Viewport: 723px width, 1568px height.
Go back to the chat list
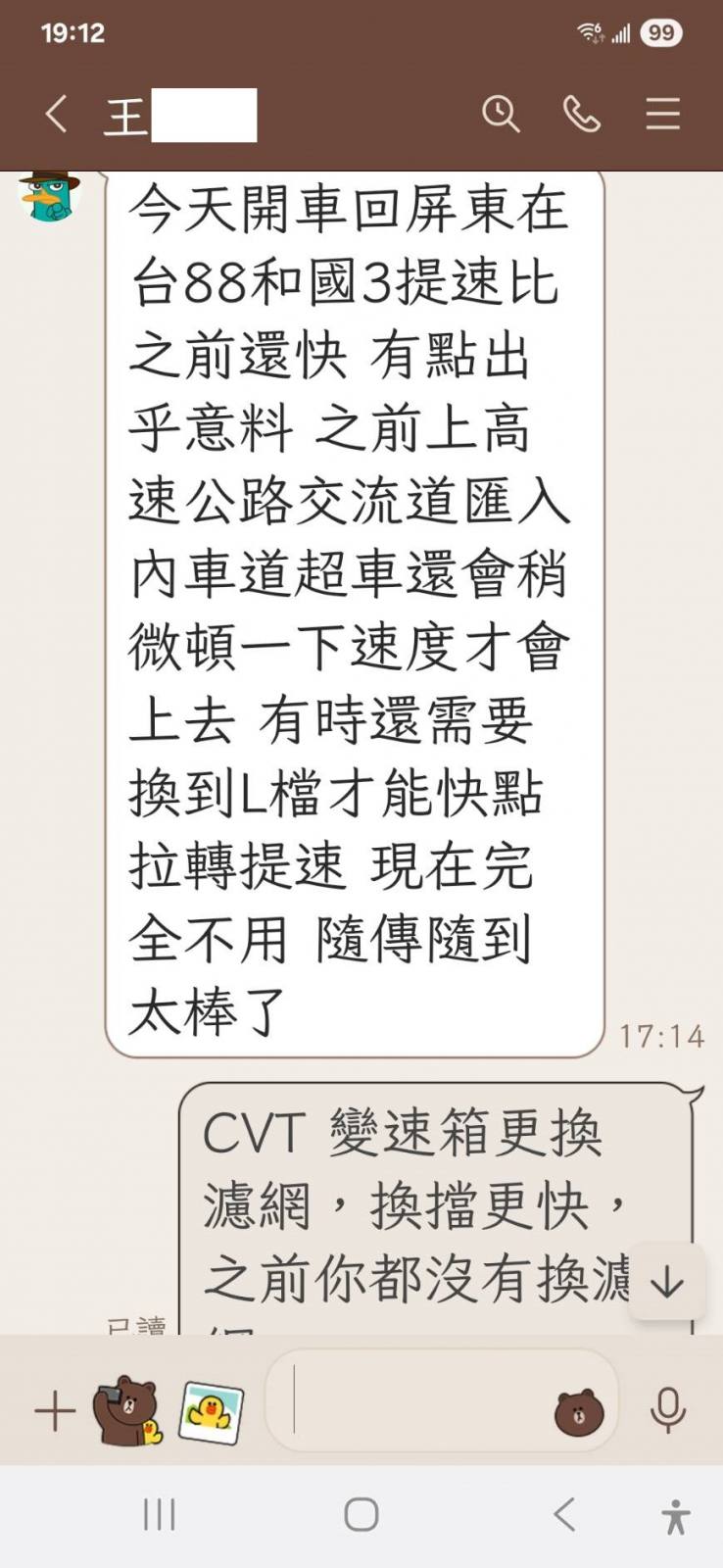[x=57, y=115]
